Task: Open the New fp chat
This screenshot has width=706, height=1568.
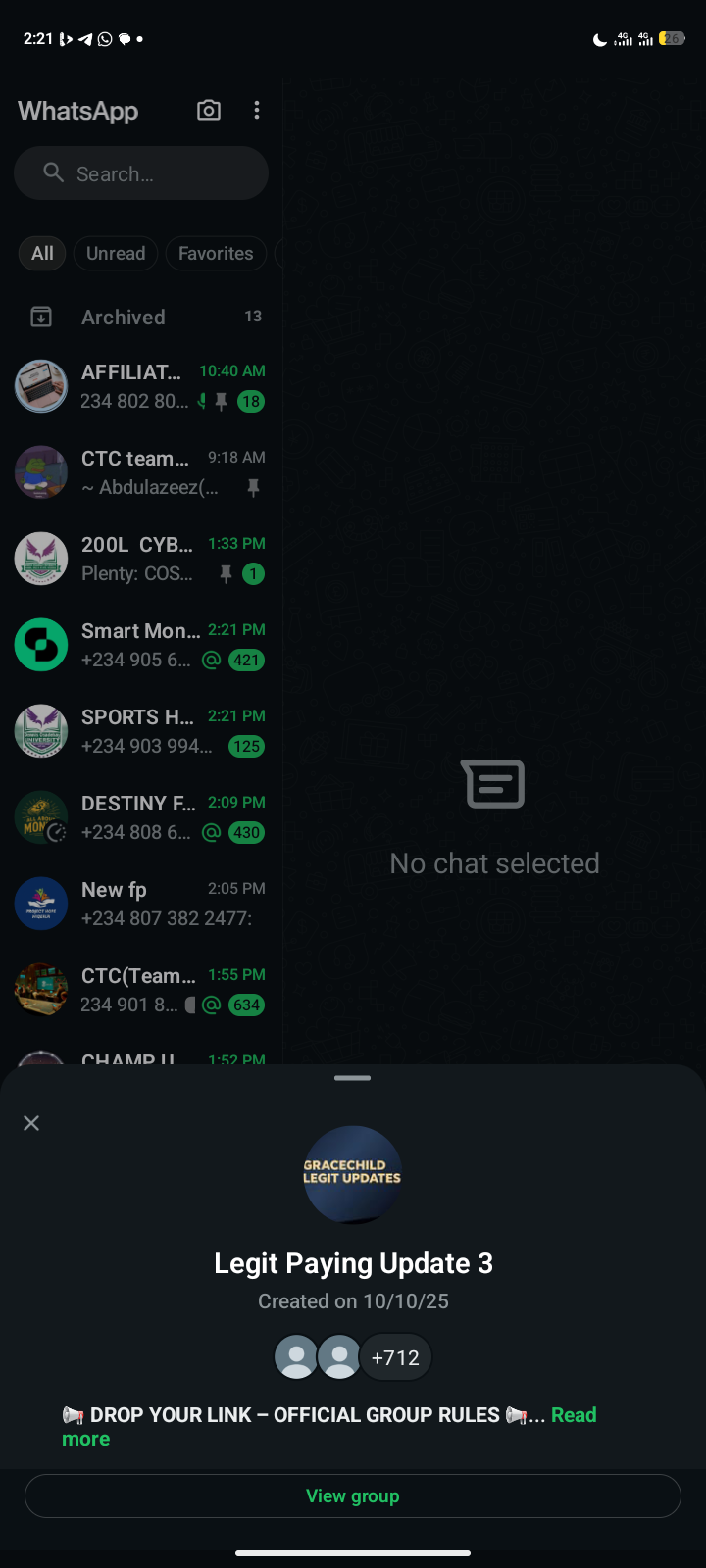Action: coord(141,904)
